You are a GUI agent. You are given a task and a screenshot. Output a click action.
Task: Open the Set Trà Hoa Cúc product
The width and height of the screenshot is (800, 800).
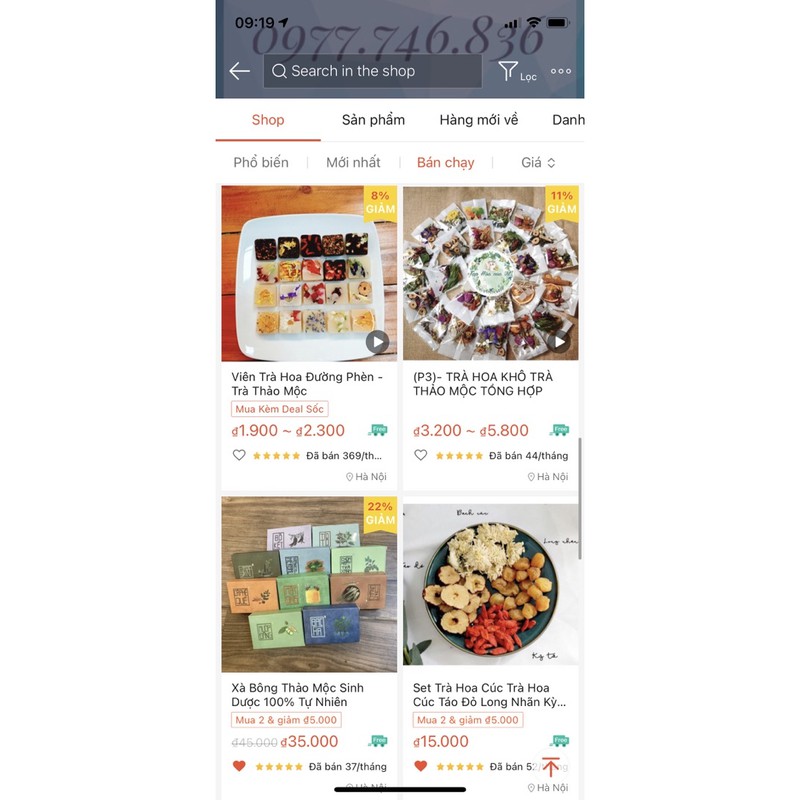point(490,585)
